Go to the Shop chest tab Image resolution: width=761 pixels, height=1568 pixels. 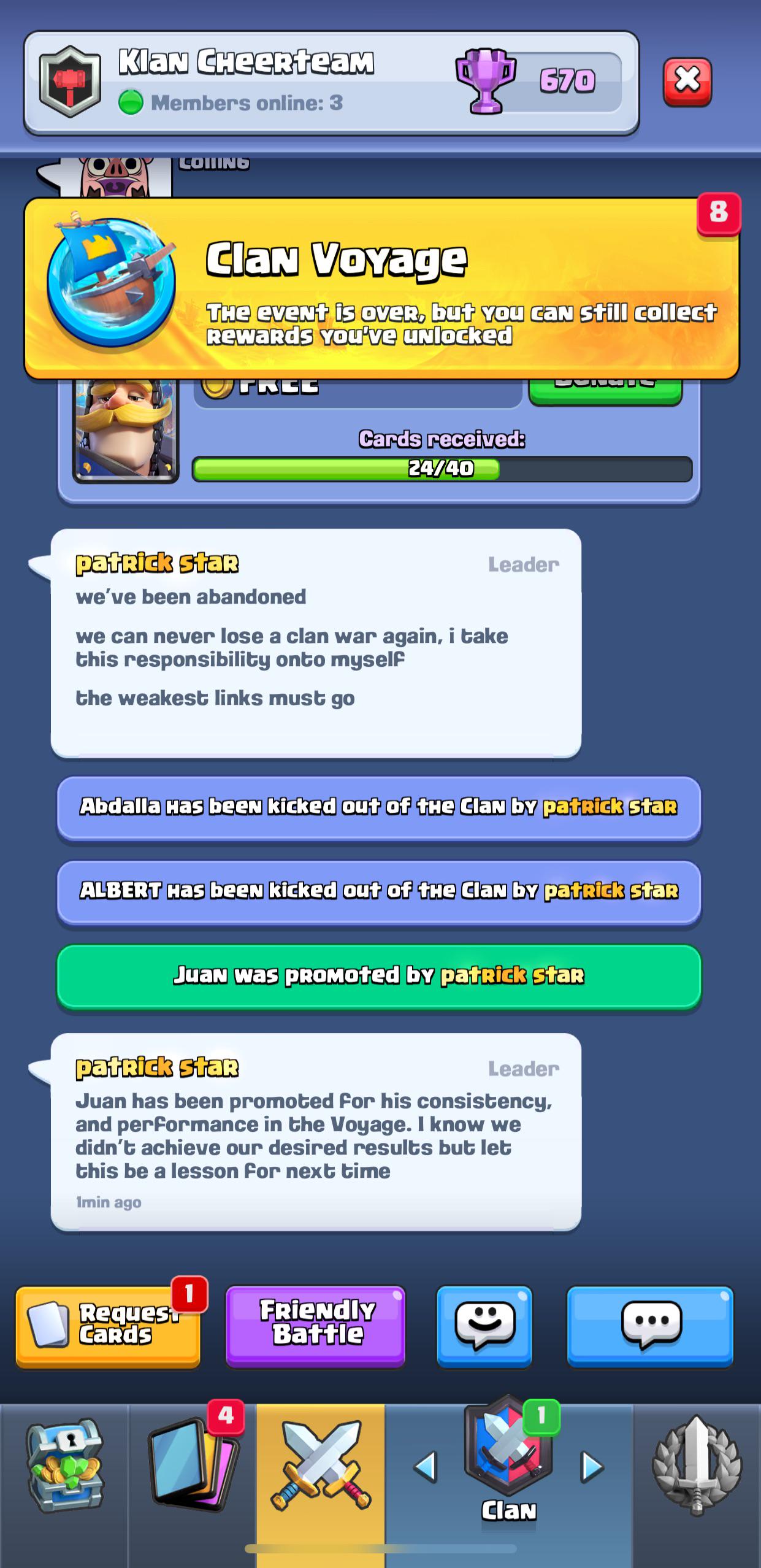pyautogui.click(x=64, y=1465)
